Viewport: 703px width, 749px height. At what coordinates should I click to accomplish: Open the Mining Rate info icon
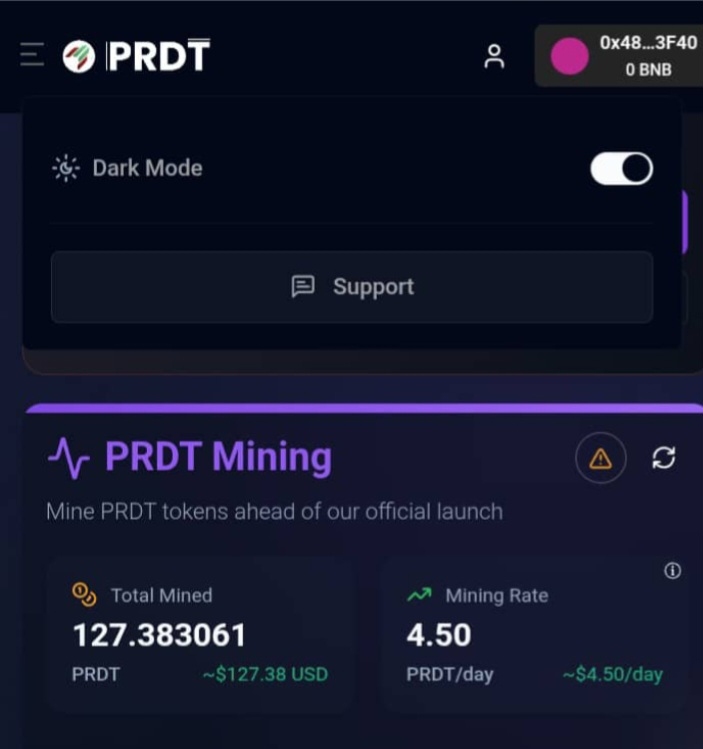pyautogui.click(x=673, y=571)
